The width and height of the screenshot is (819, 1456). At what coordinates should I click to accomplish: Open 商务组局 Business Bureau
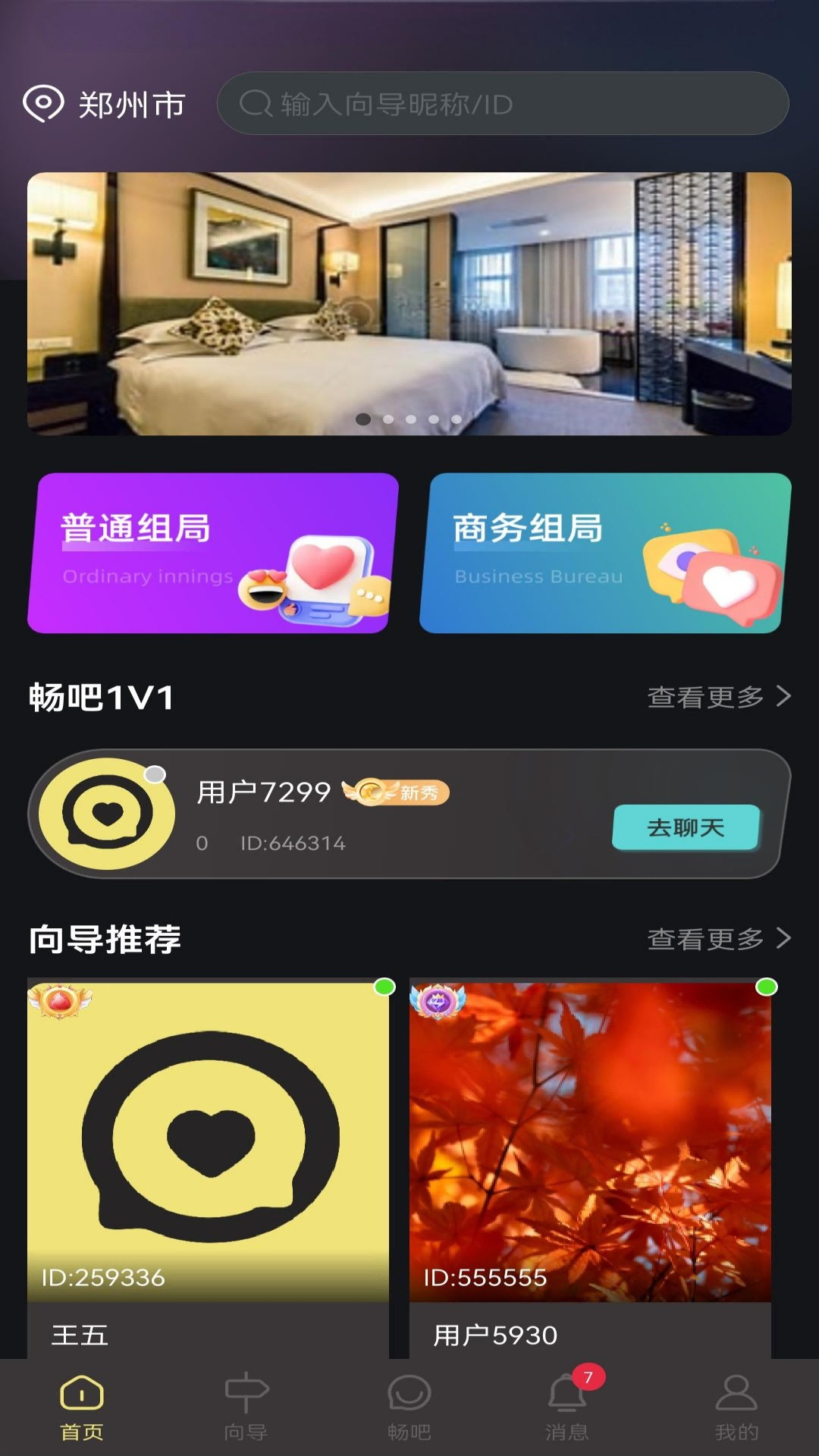(605, 553)
